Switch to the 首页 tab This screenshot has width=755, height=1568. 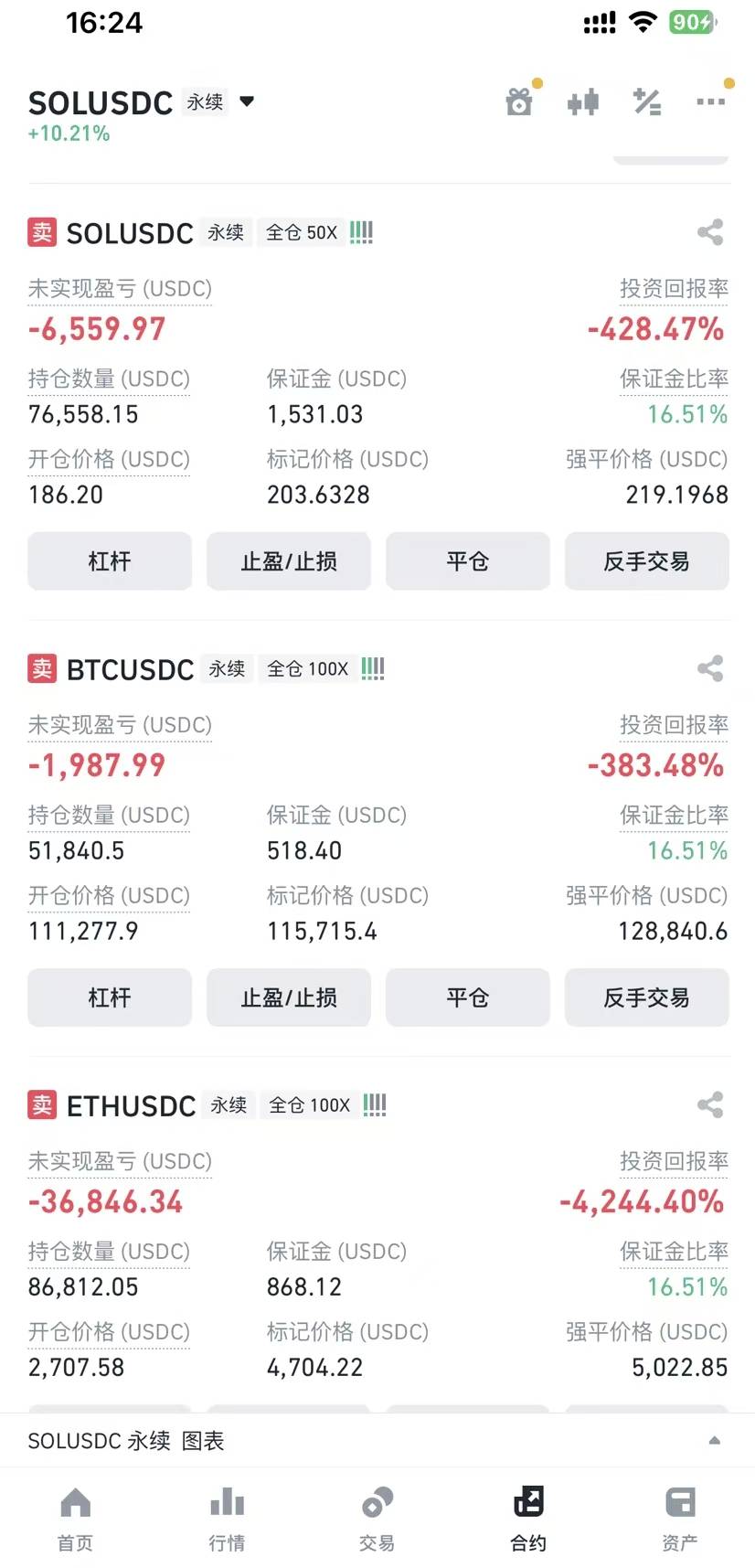[75, 1519]
